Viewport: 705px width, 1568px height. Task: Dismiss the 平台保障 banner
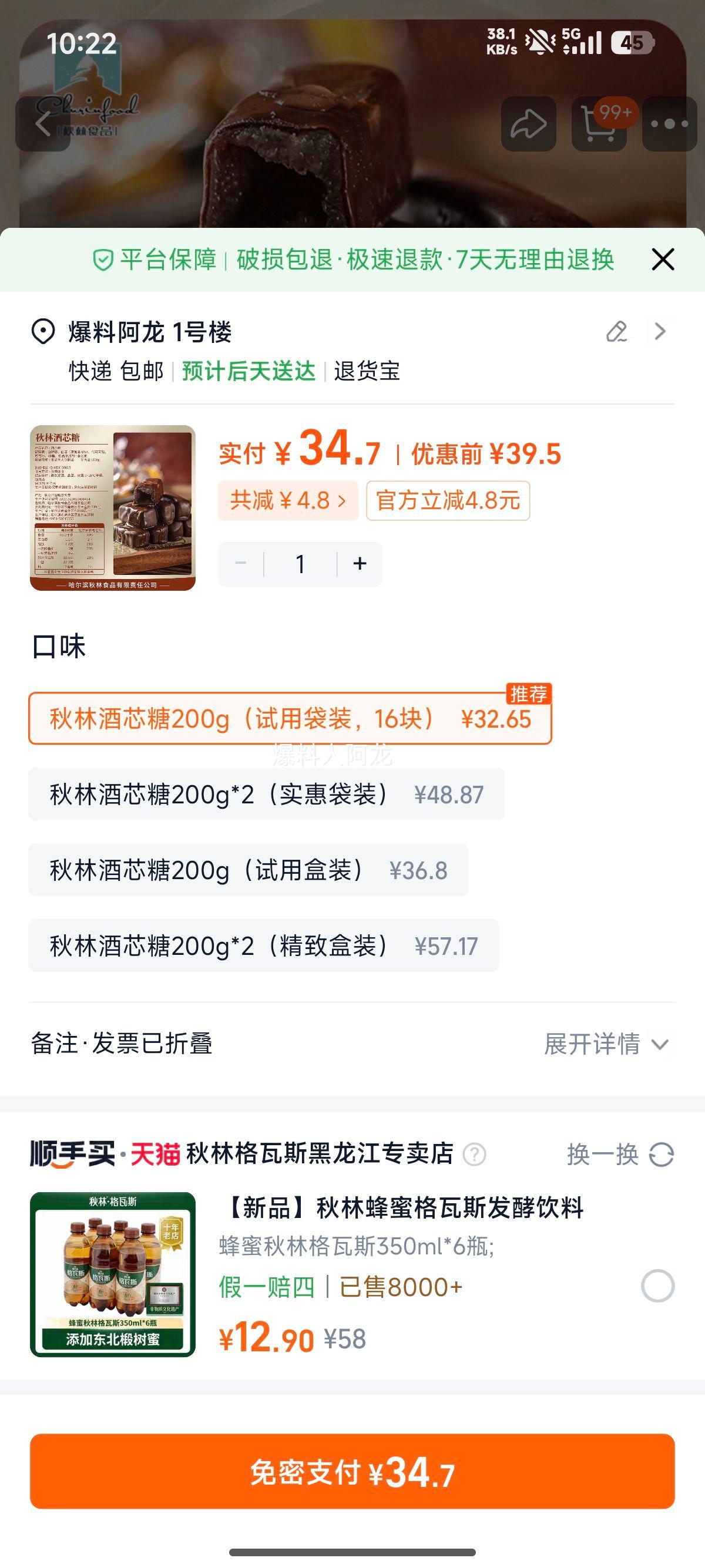662,259
